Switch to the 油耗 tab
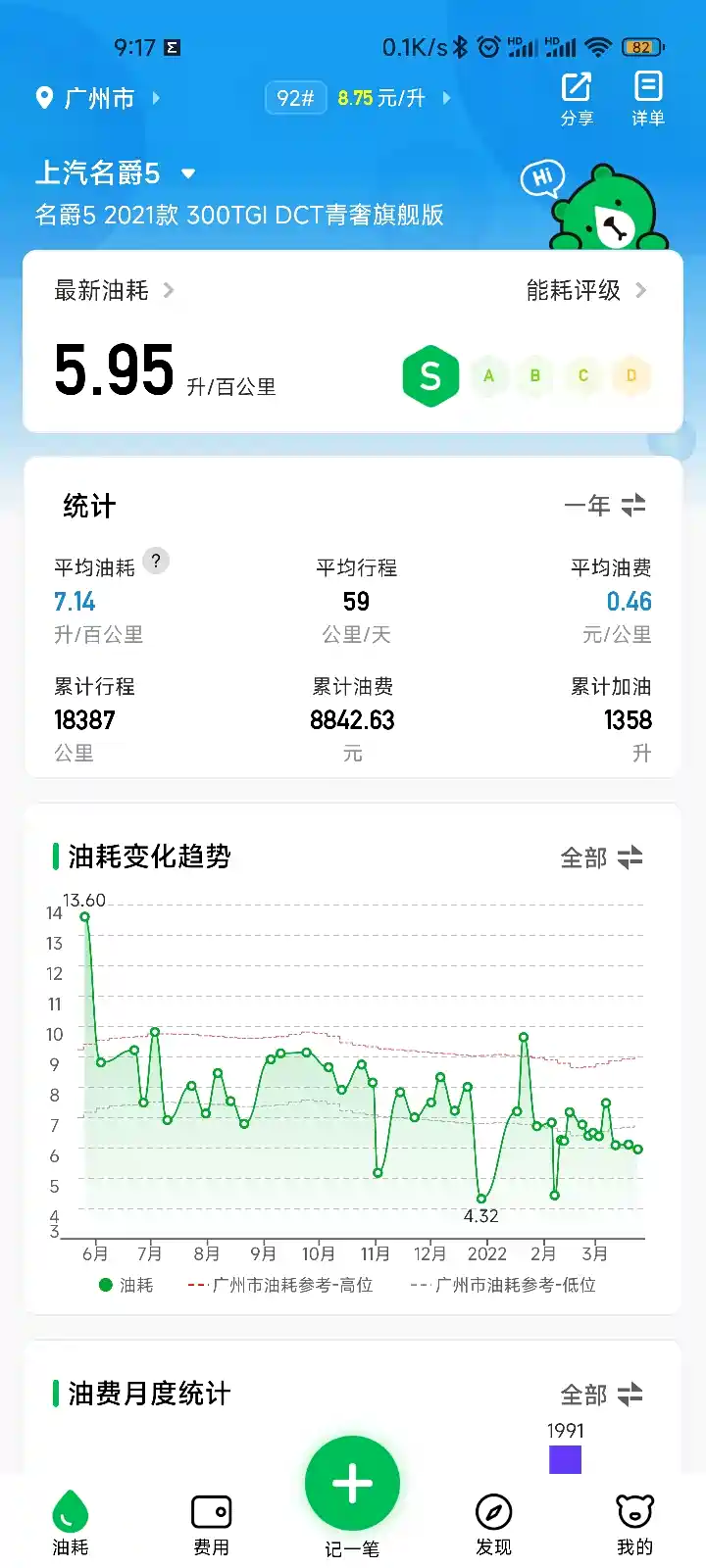The image size is (706, 1568). (x=71, y=1523)
